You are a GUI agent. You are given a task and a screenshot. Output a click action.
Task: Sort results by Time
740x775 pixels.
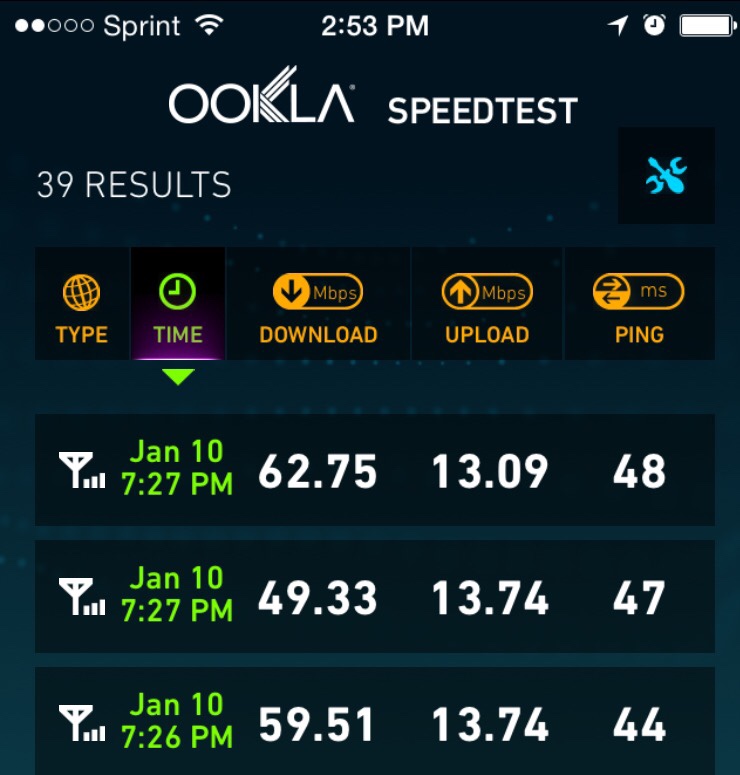(x=178, y=305)
